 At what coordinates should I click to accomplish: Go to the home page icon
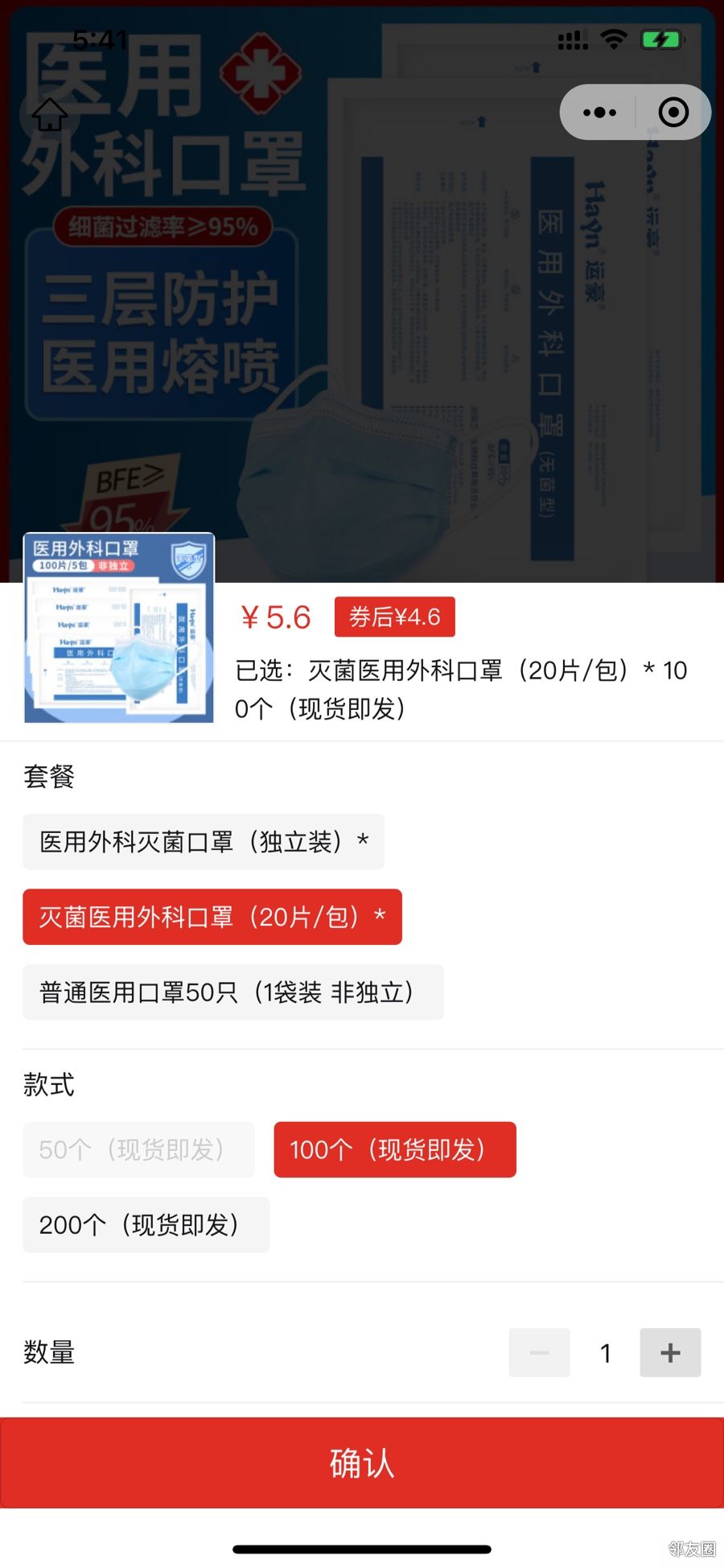[49, 114]
